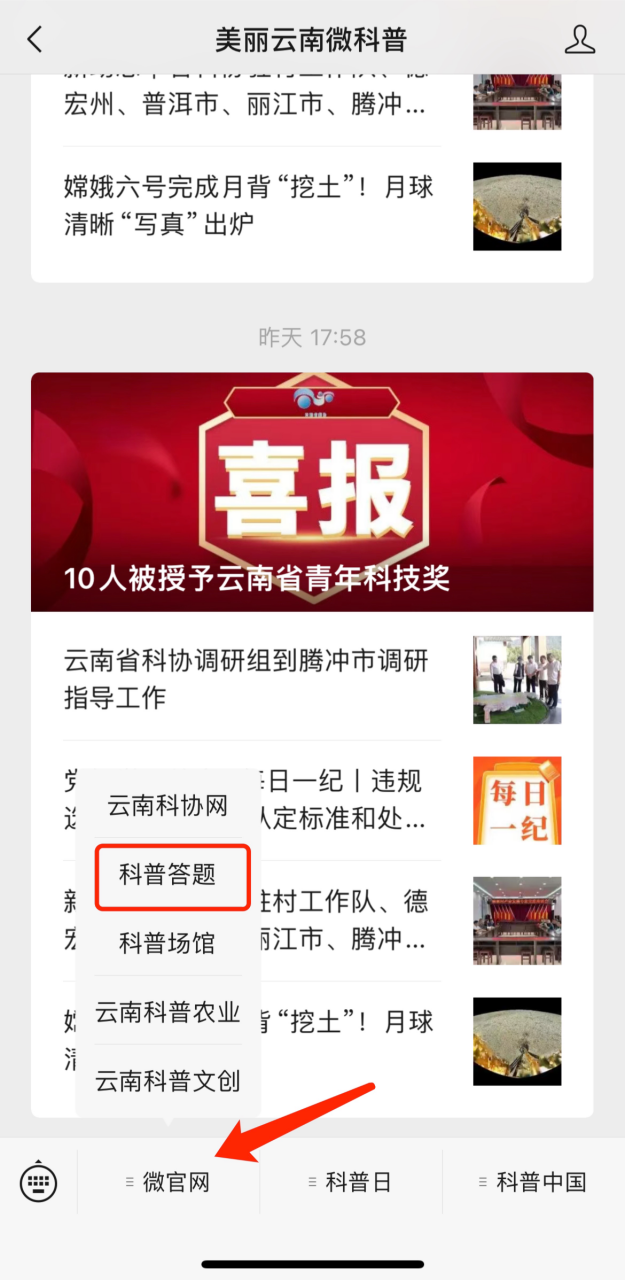This screenshot has width=625, height=1280.
Task: Switch to keyboard input mode
Action: [38, 1183]
